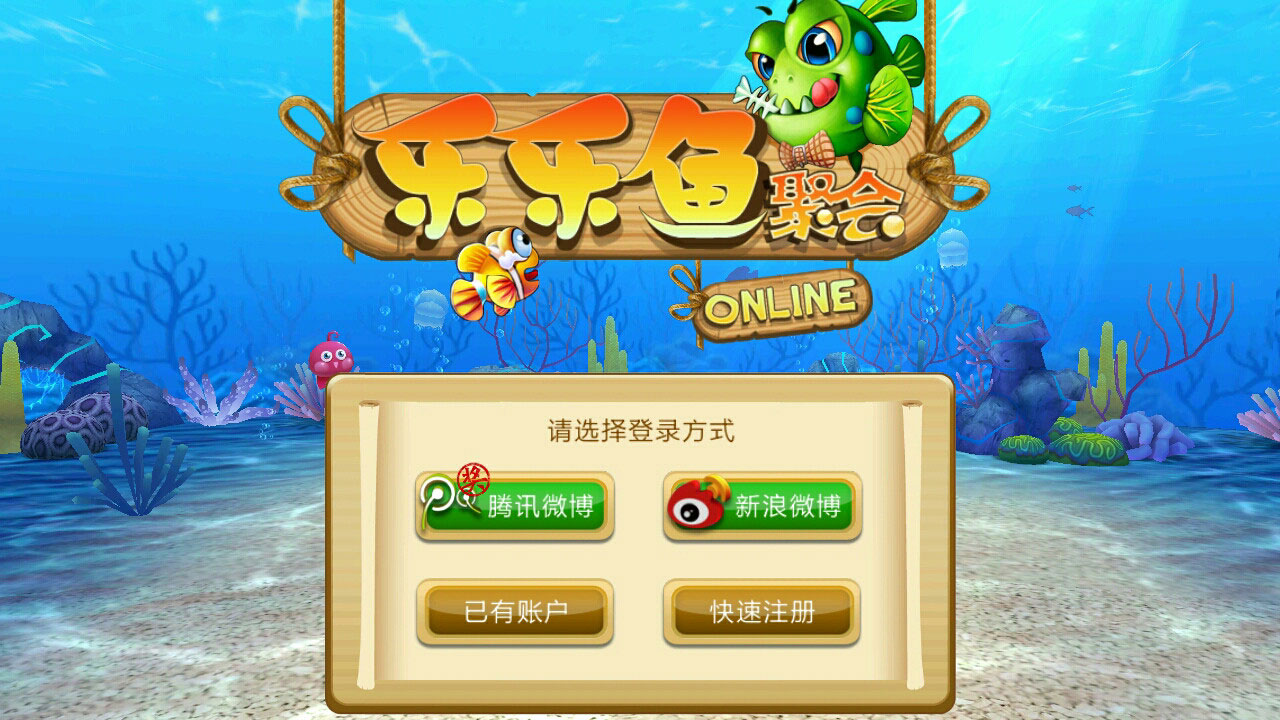The image size is (1280, 720).
Task: Select 已有账户 to sign in
Action: coord(515,612)
